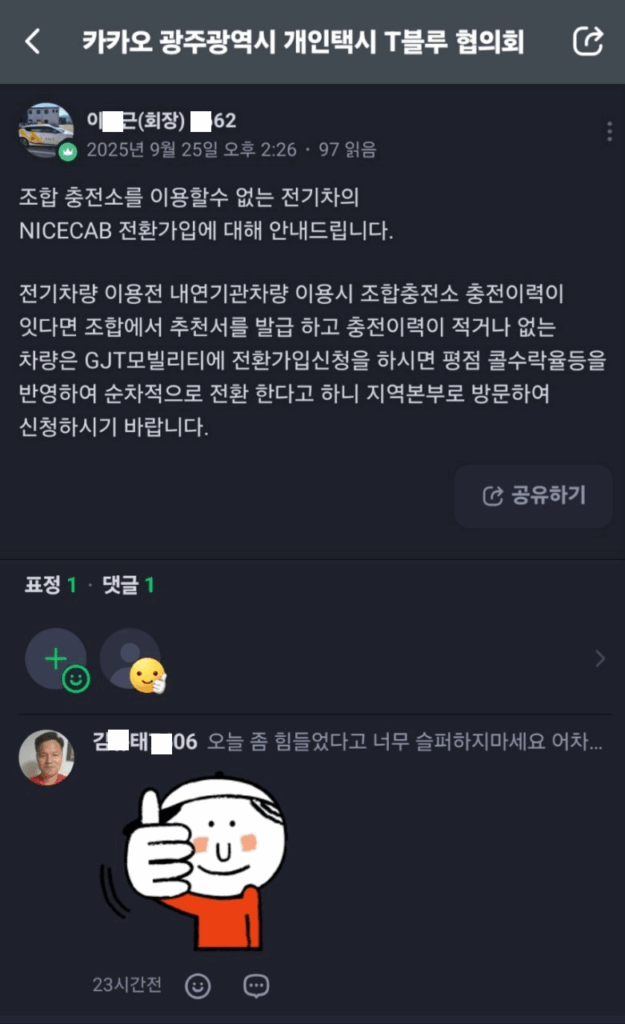
Task: Add a reaction with the plus emoji button
Action: pyautogui.click(x=56, y=659)
